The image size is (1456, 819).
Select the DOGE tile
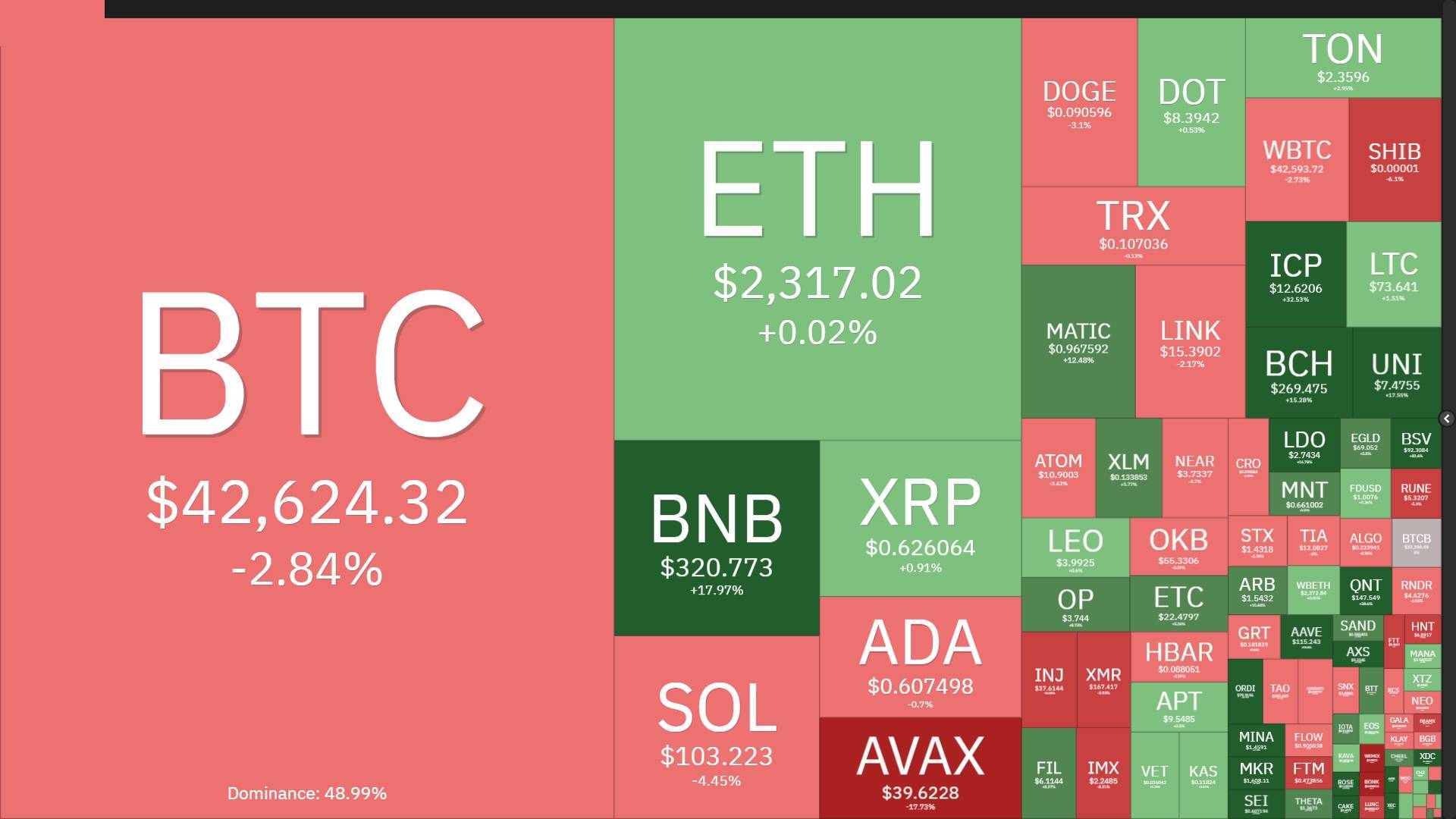[1078, 102]
